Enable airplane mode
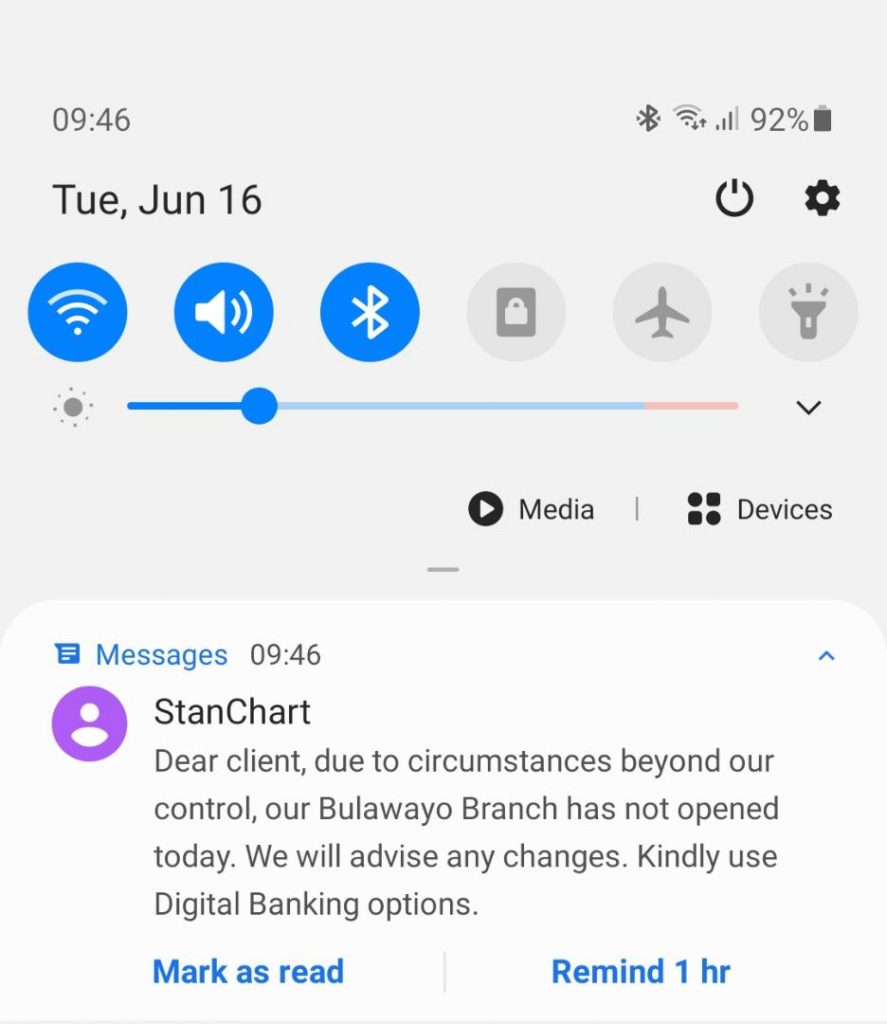This screenshot has width=887, height=1024. [x=662, y=313]
